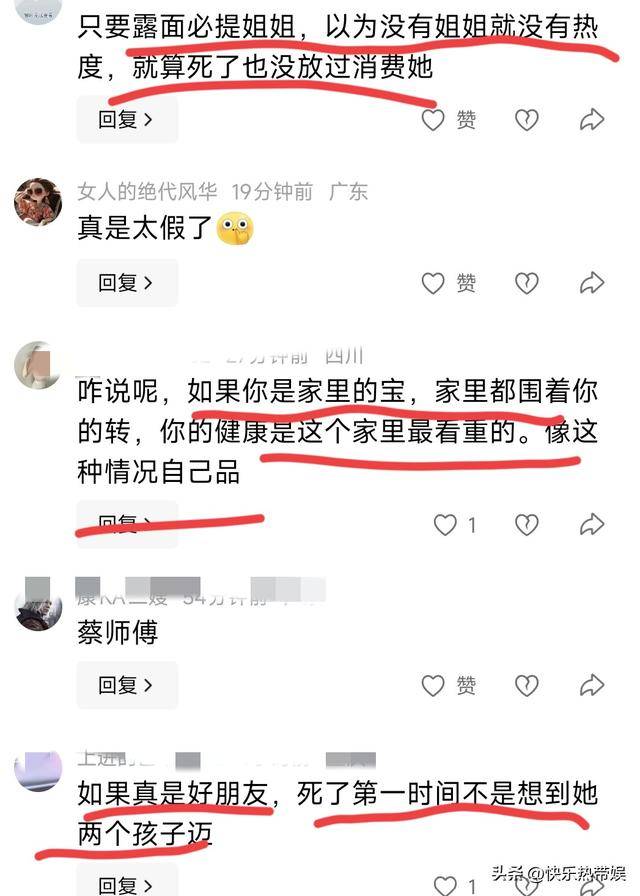Reply to the comment about 姐姐
The width and height of the screenshot is (640, 896).
(126, 120)
